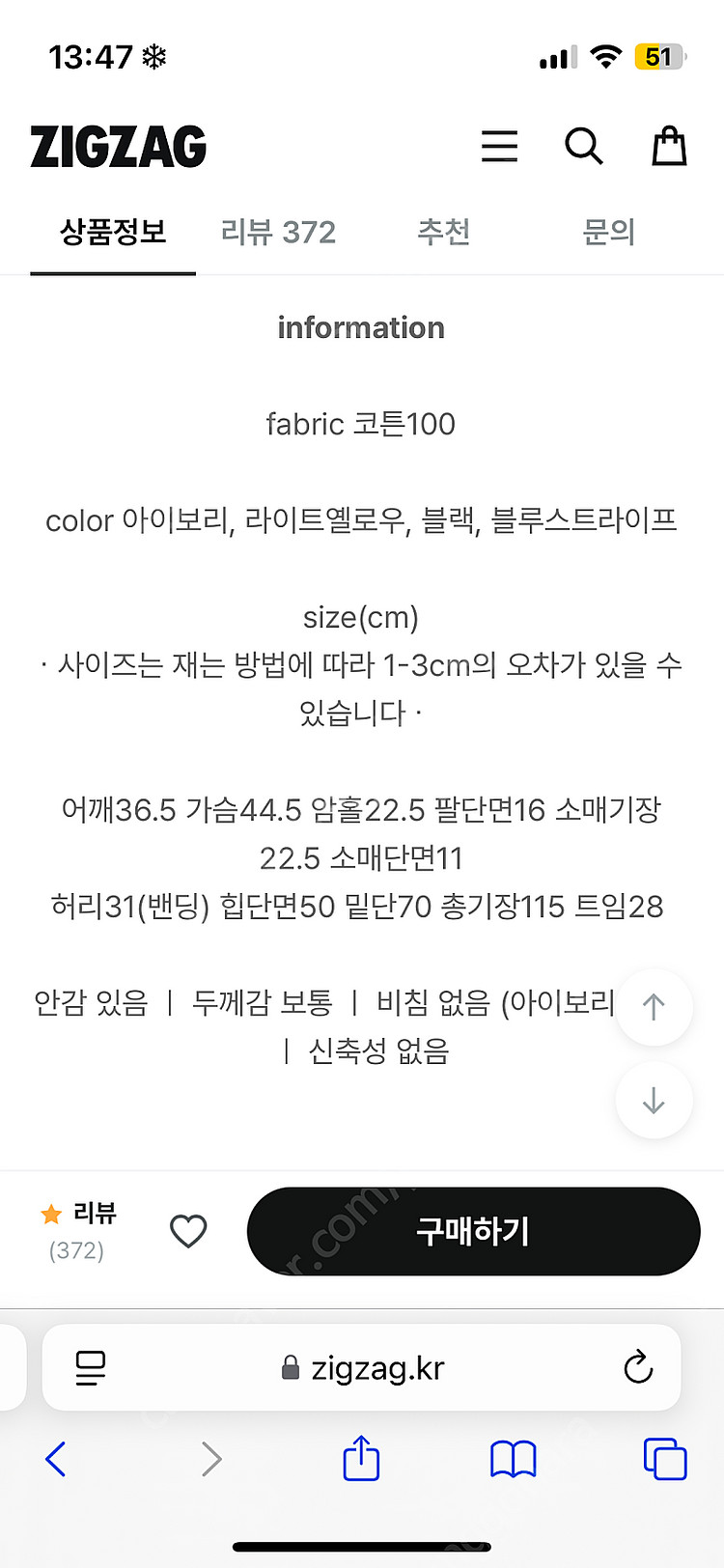Open Safari page settings icon
This screenshot has width=724, height=1568.
(x=90, y=1367)
